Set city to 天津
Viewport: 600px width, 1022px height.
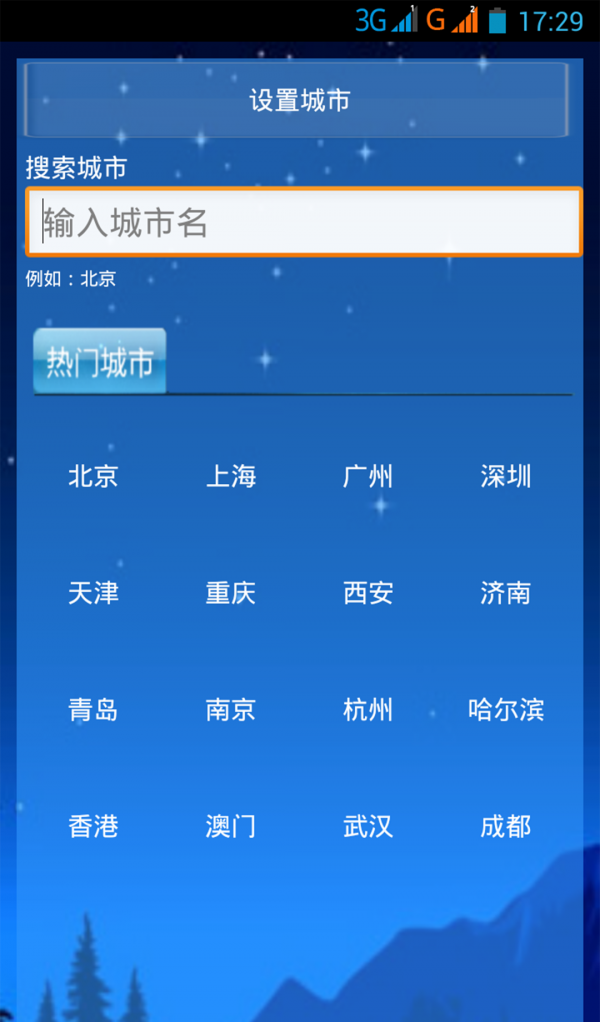tap(93, 593)
